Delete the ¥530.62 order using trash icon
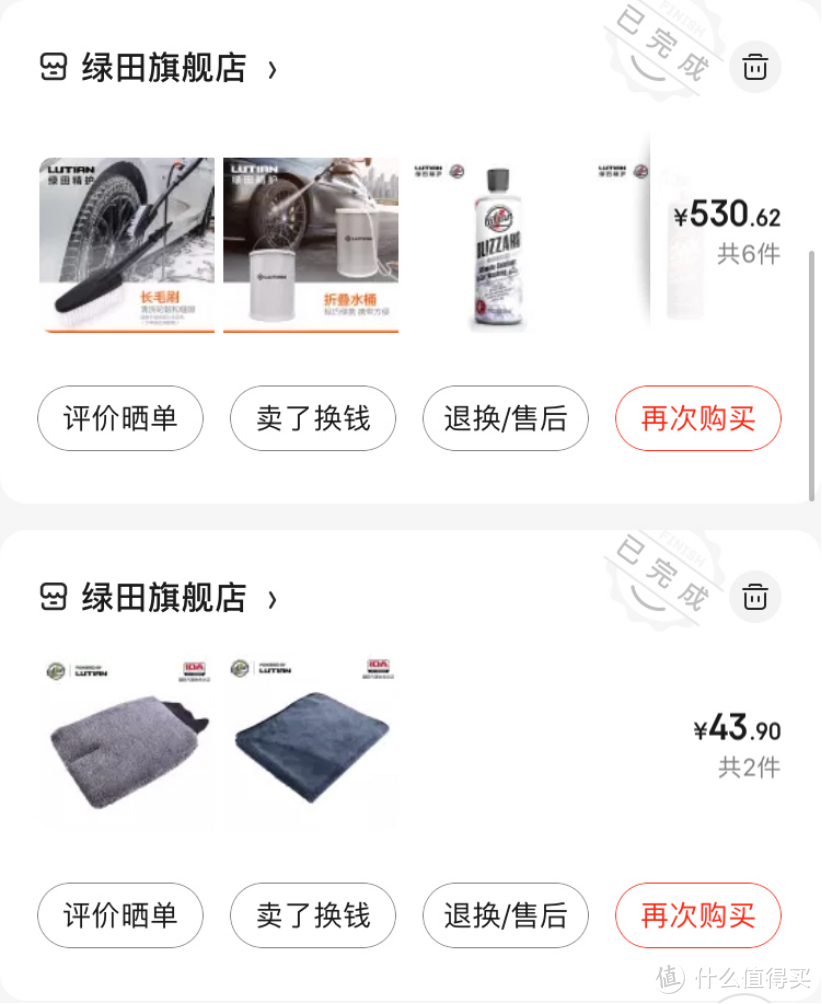822x1004 pixels. point(757,67)
